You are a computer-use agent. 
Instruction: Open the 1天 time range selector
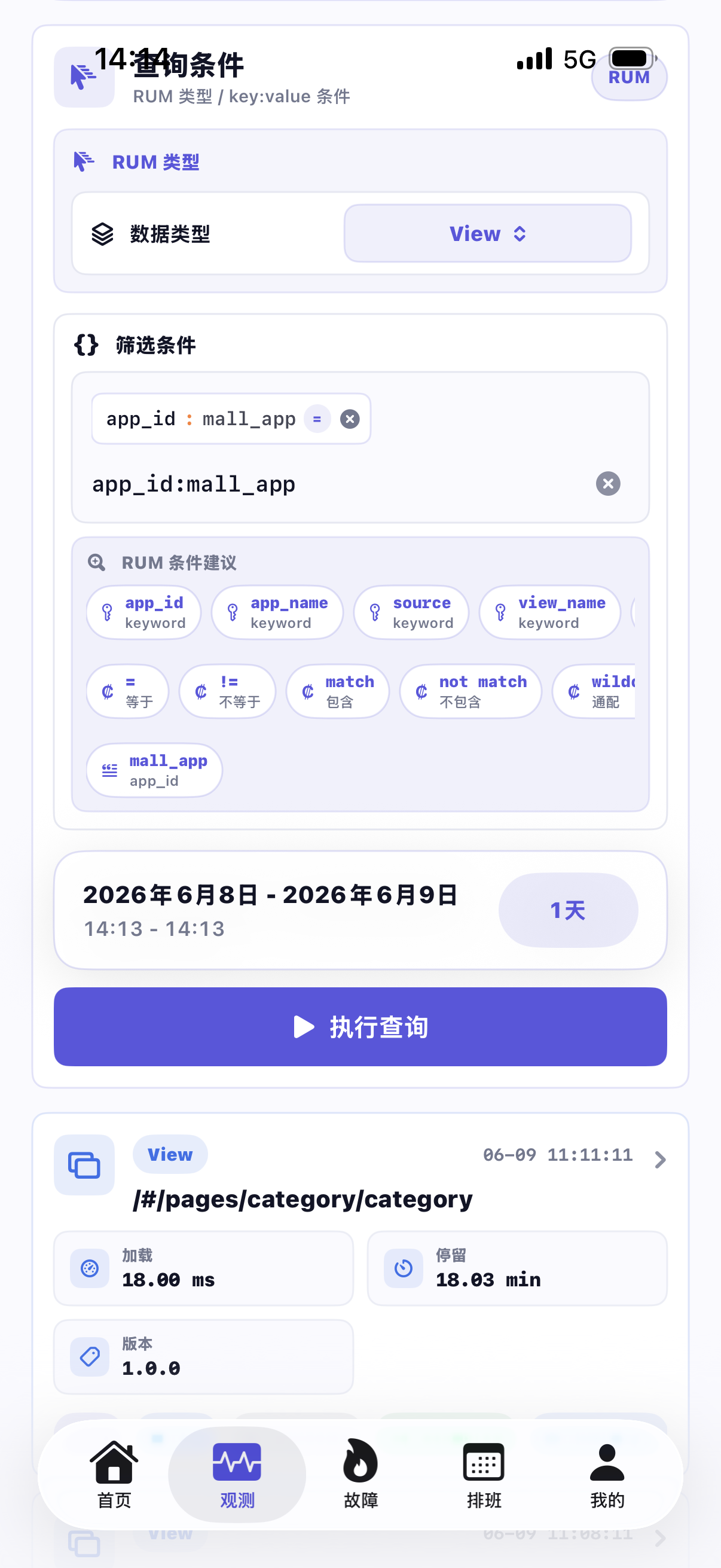[569, 910]
